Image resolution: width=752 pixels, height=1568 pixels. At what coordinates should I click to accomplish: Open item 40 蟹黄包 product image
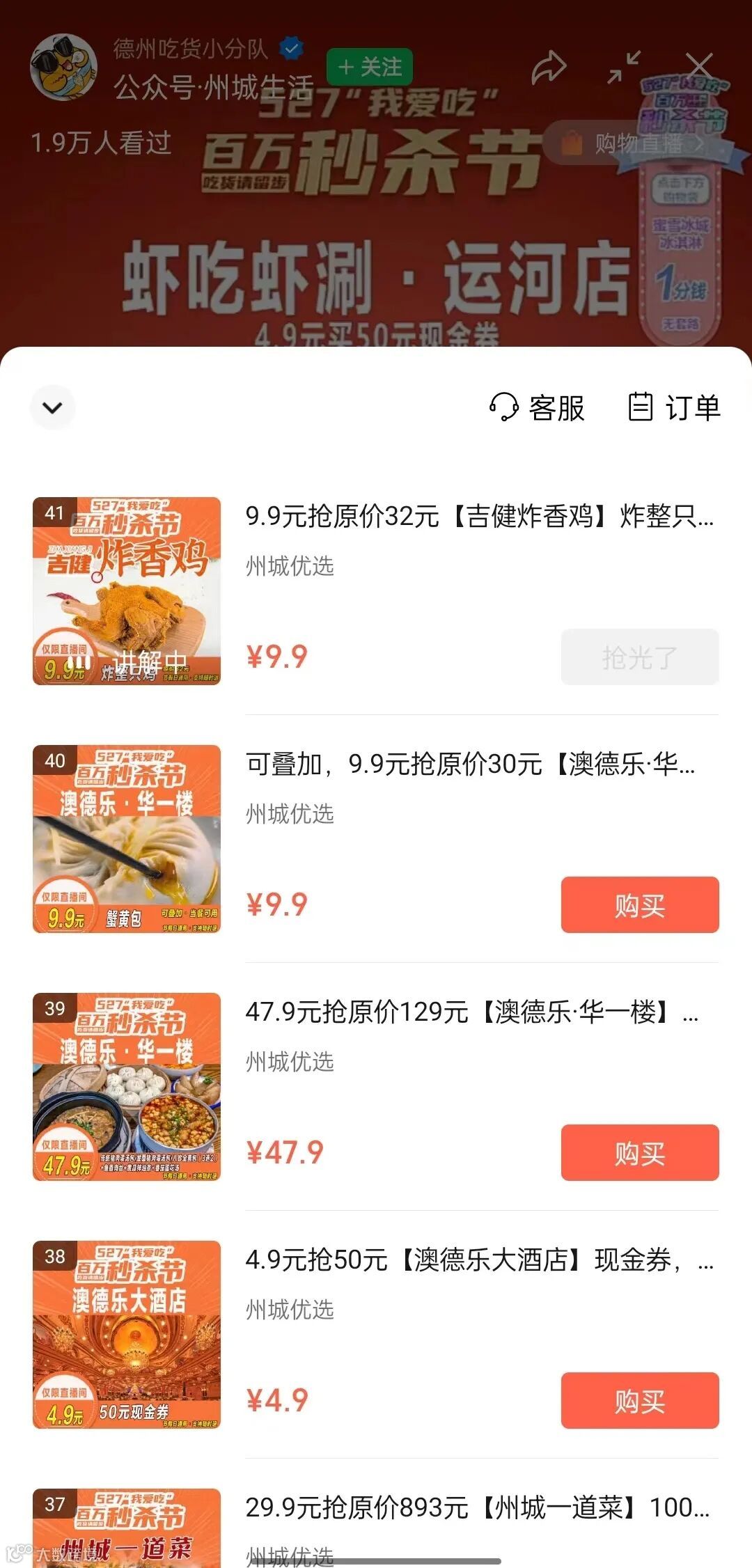pyautogui.click(x=127, y=839)
